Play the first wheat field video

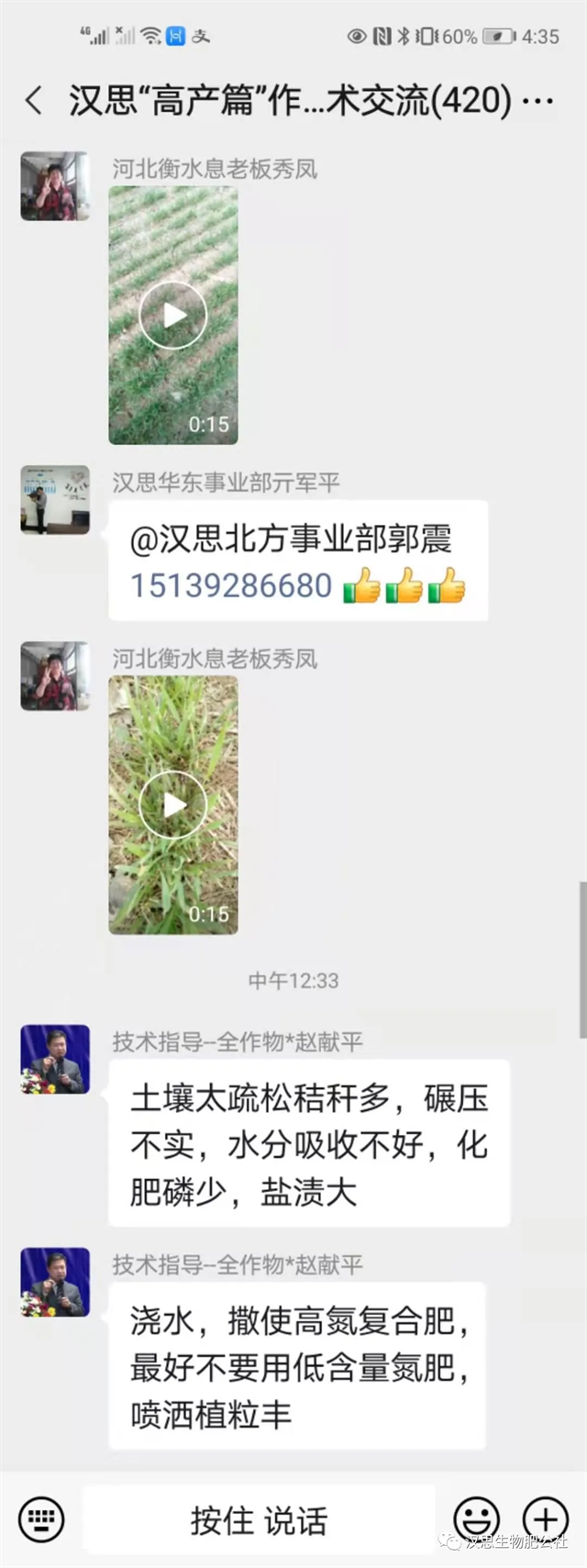[173, 315]
